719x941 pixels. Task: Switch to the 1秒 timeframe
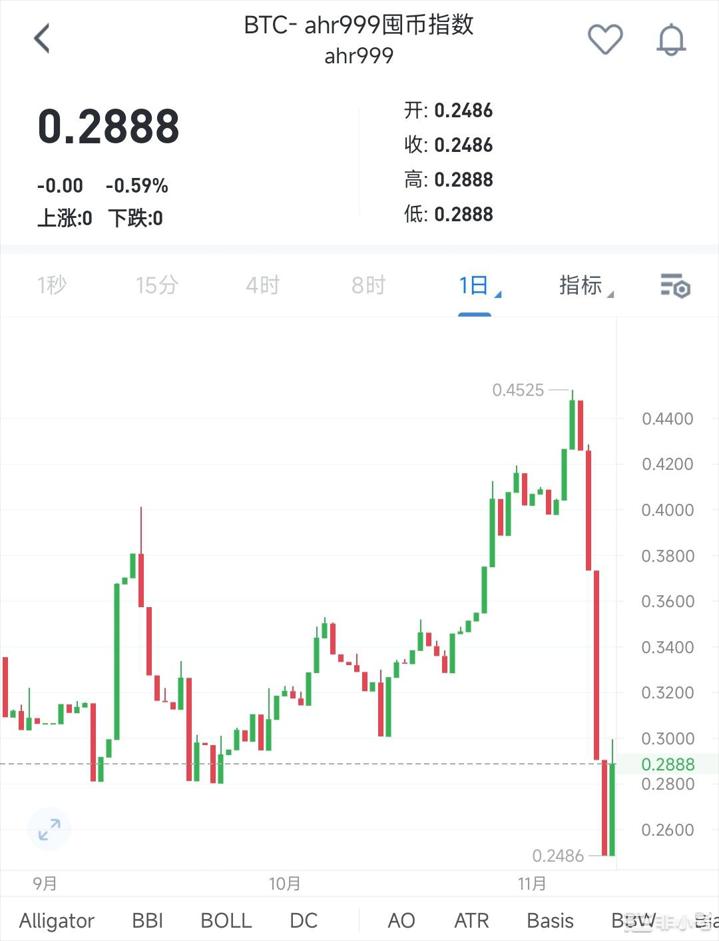click(x=52, y=286)
